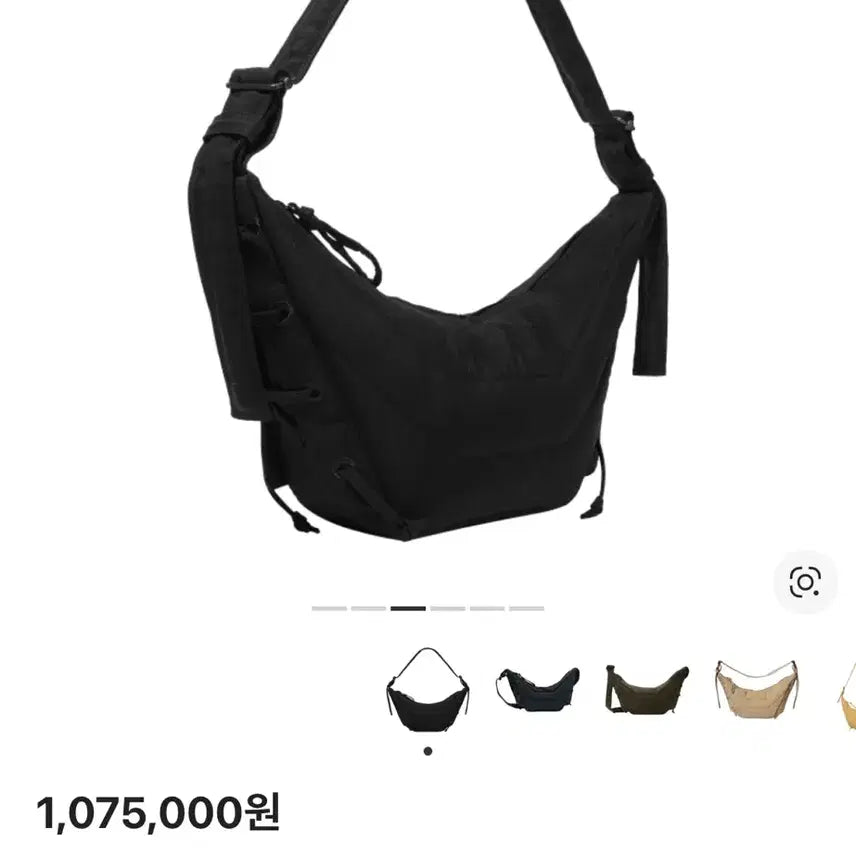Pick the olive green bag variant

646,688
